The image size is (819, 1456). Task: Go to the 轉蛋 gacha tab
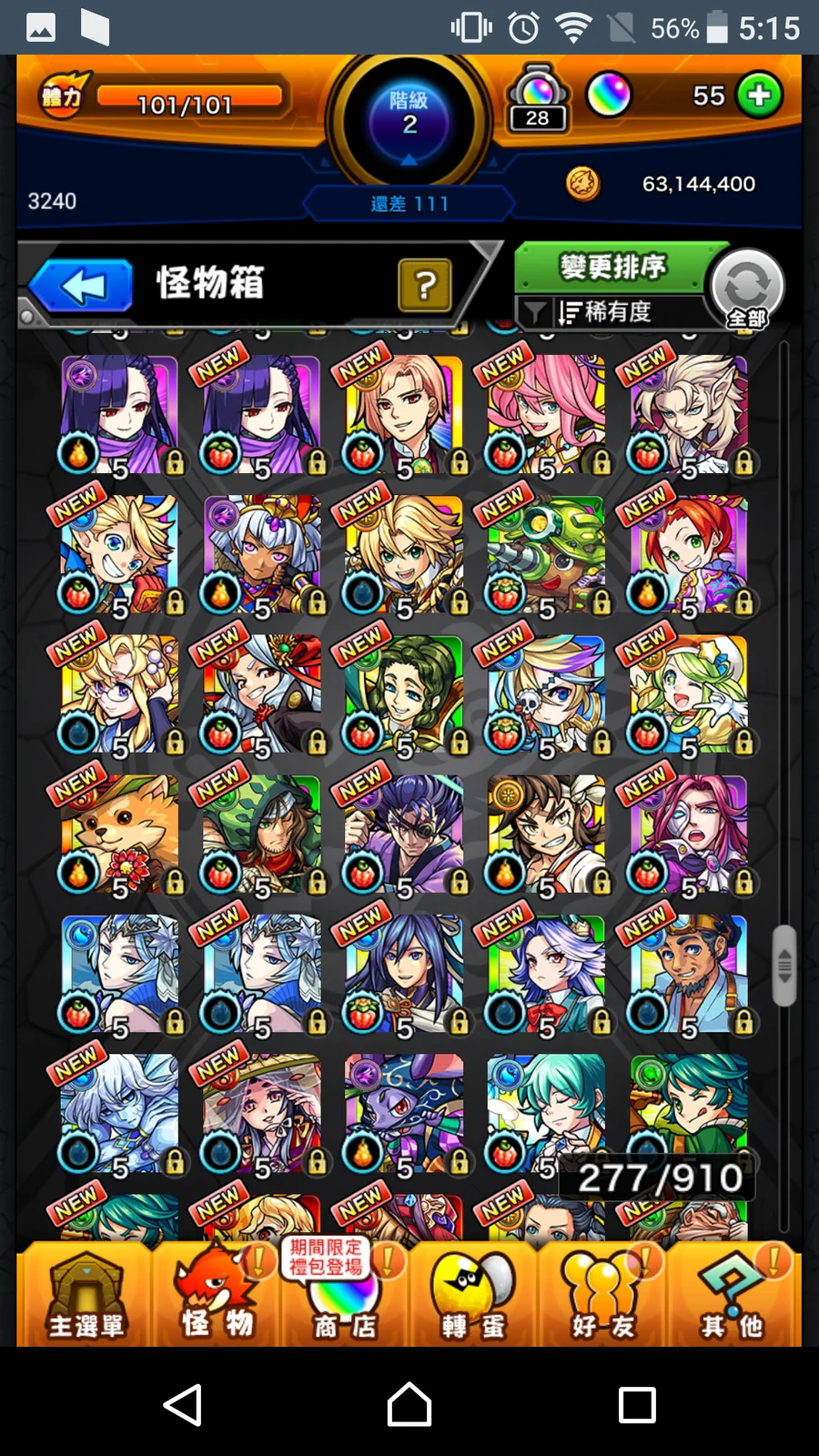(x=473, y=1296)
